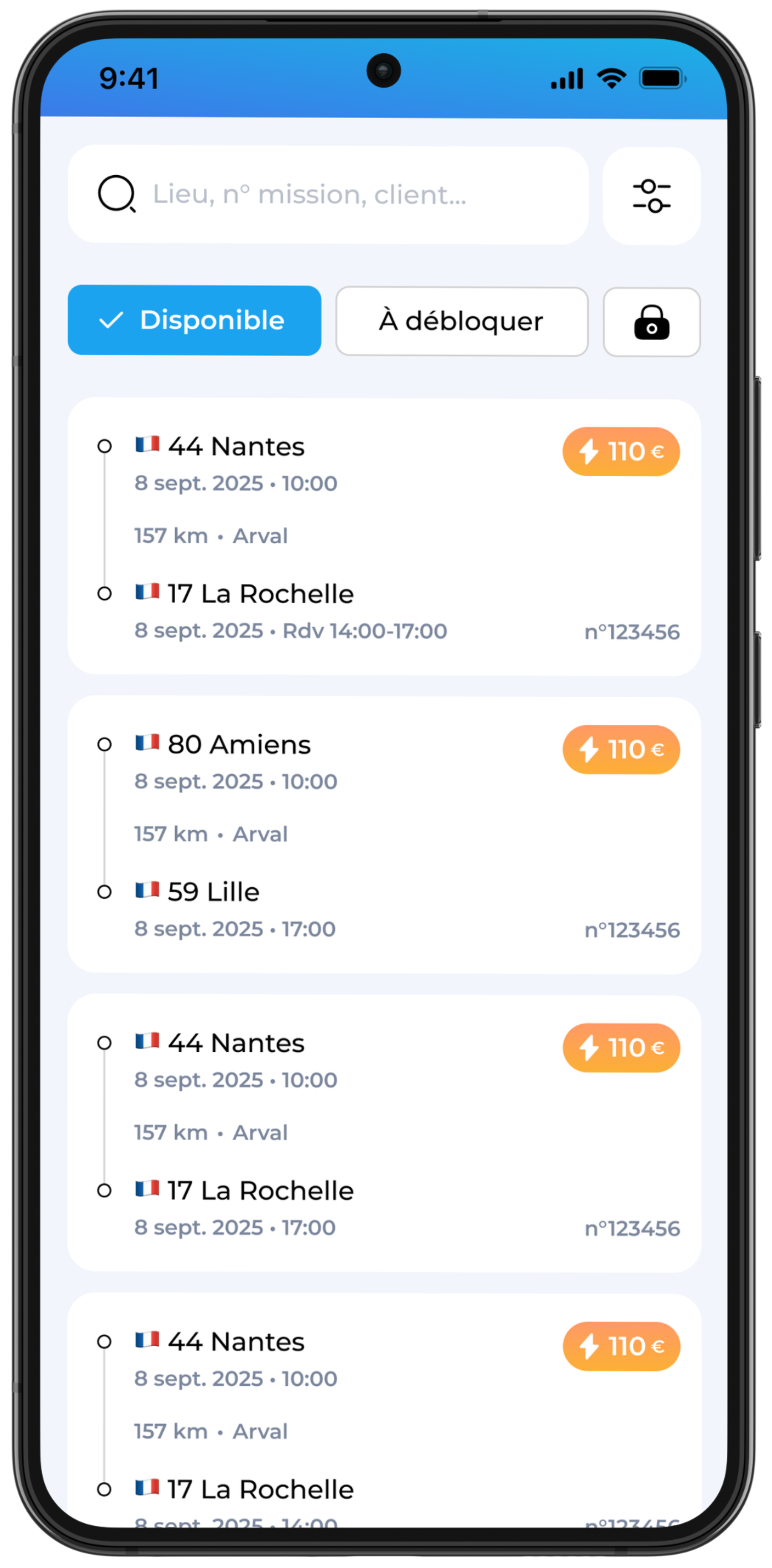This screenshot has width=772, height=1568.
Task: Open the Amiens to Lille mission card
Action: (x=384, y=835)
